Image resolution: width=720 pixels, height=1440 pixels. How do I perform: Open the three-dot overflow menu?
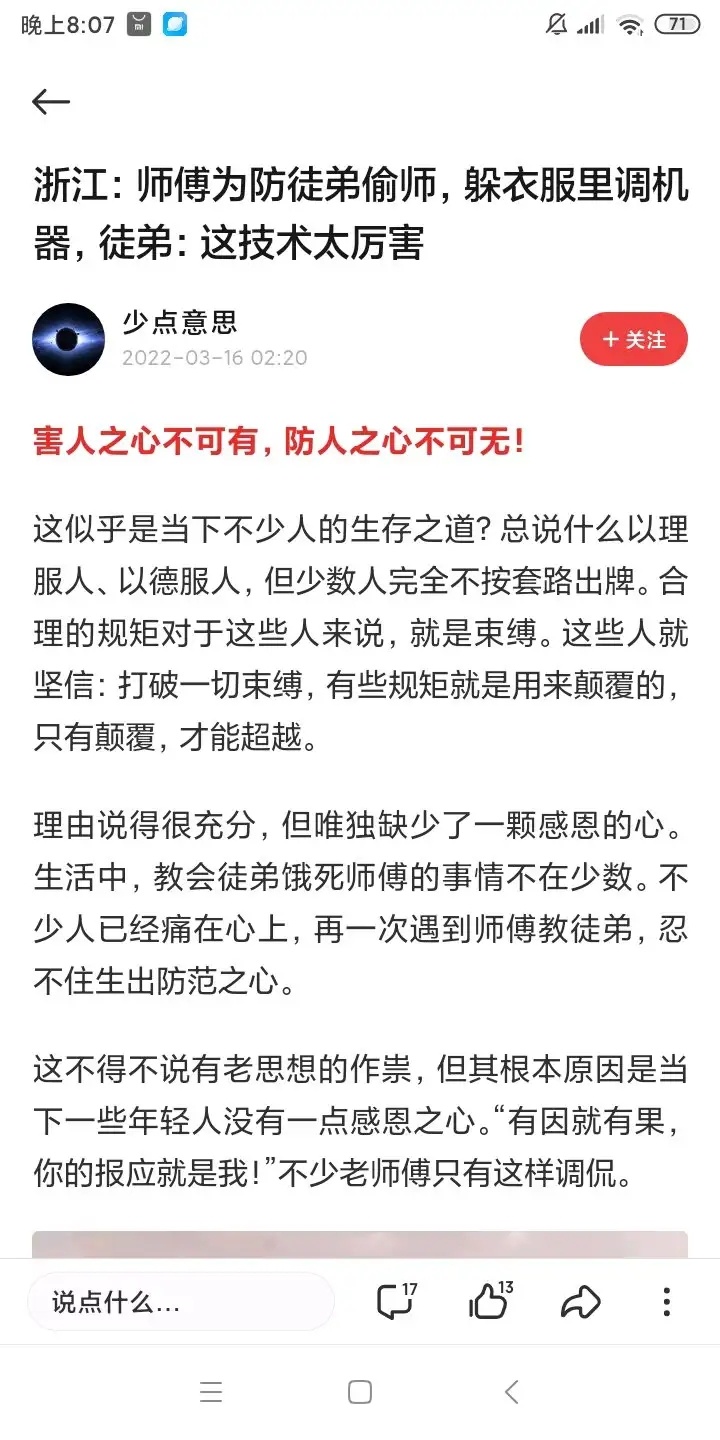click(666, 1302)
